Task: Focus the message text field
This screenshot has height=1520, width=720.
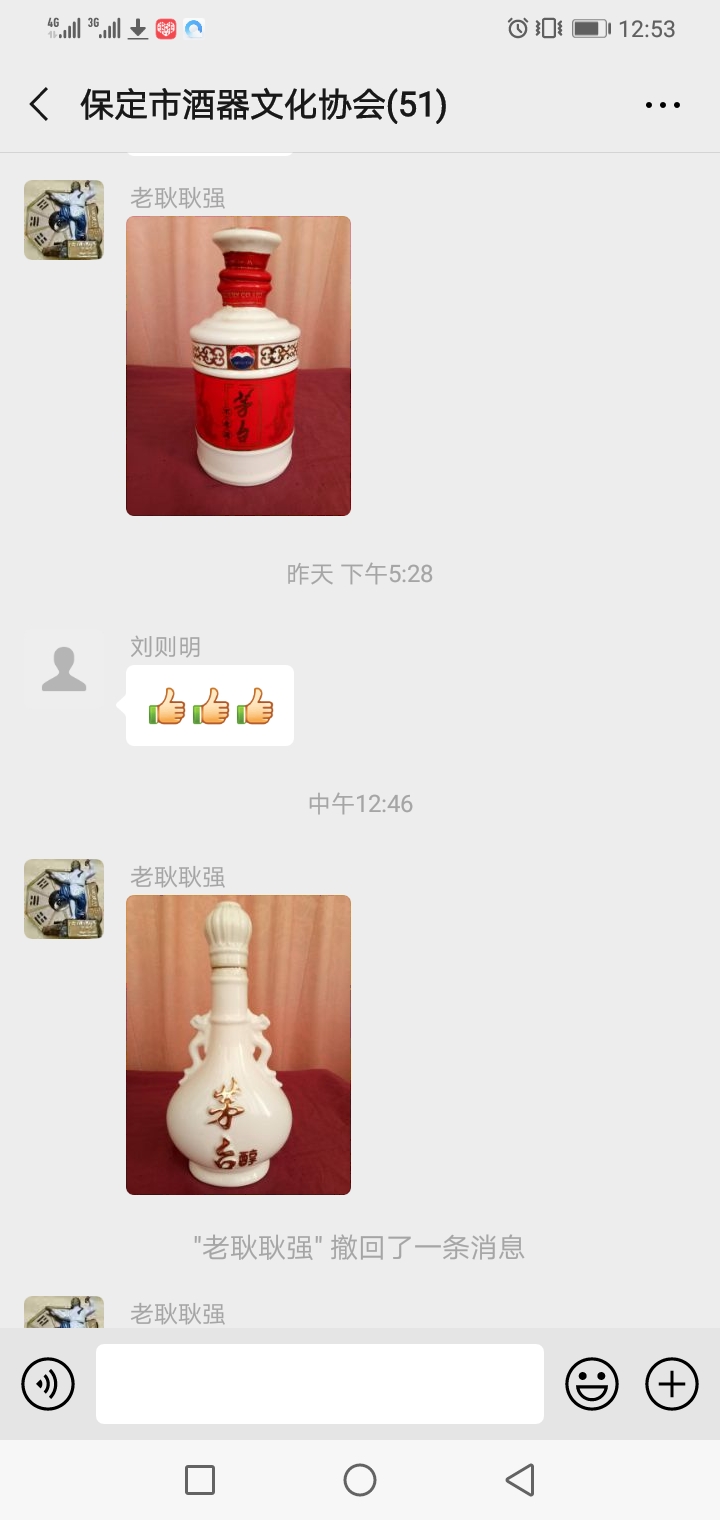Action: pos(320,1384)
